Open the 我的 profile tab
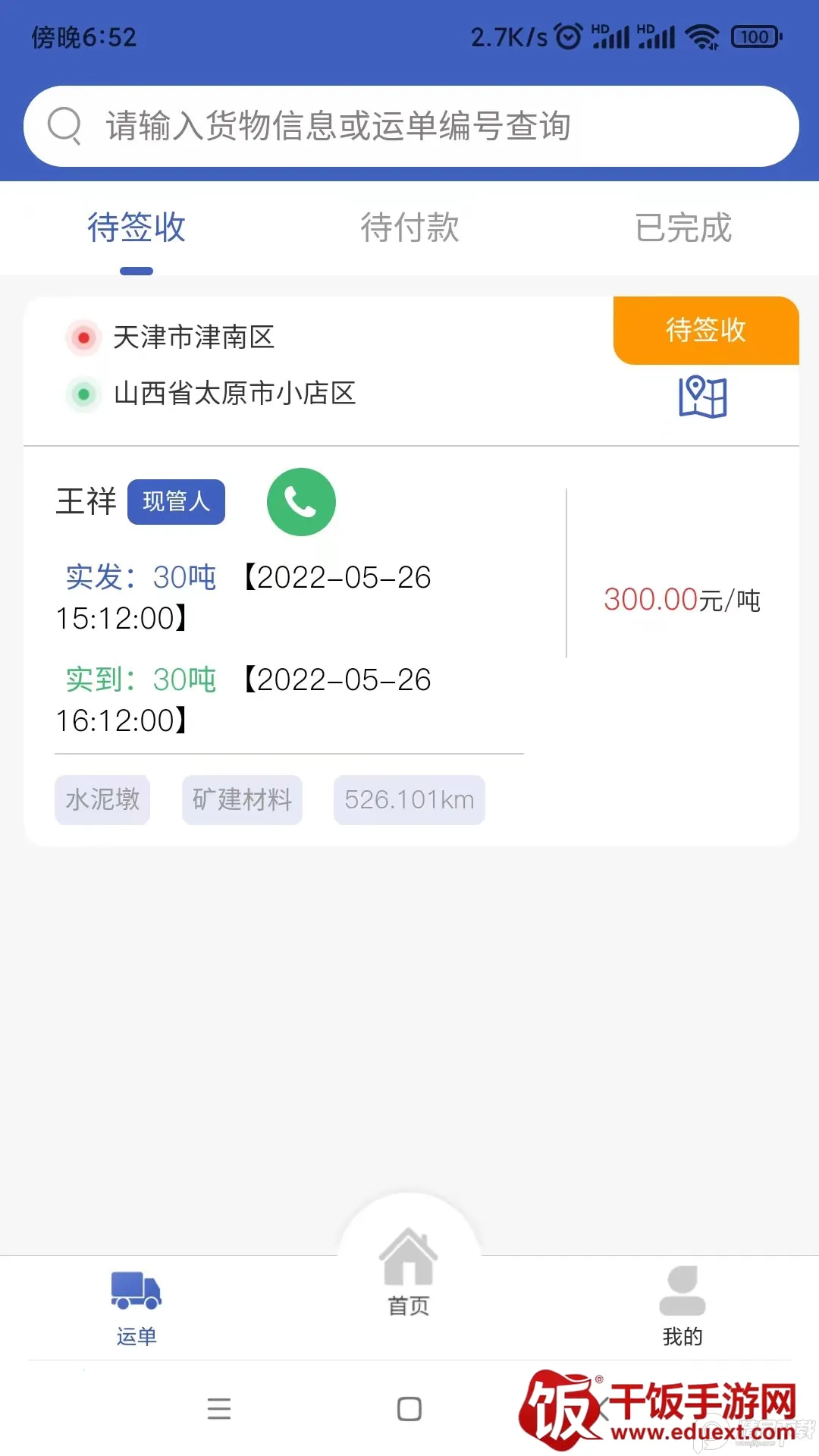 (x=682, y=1306)
